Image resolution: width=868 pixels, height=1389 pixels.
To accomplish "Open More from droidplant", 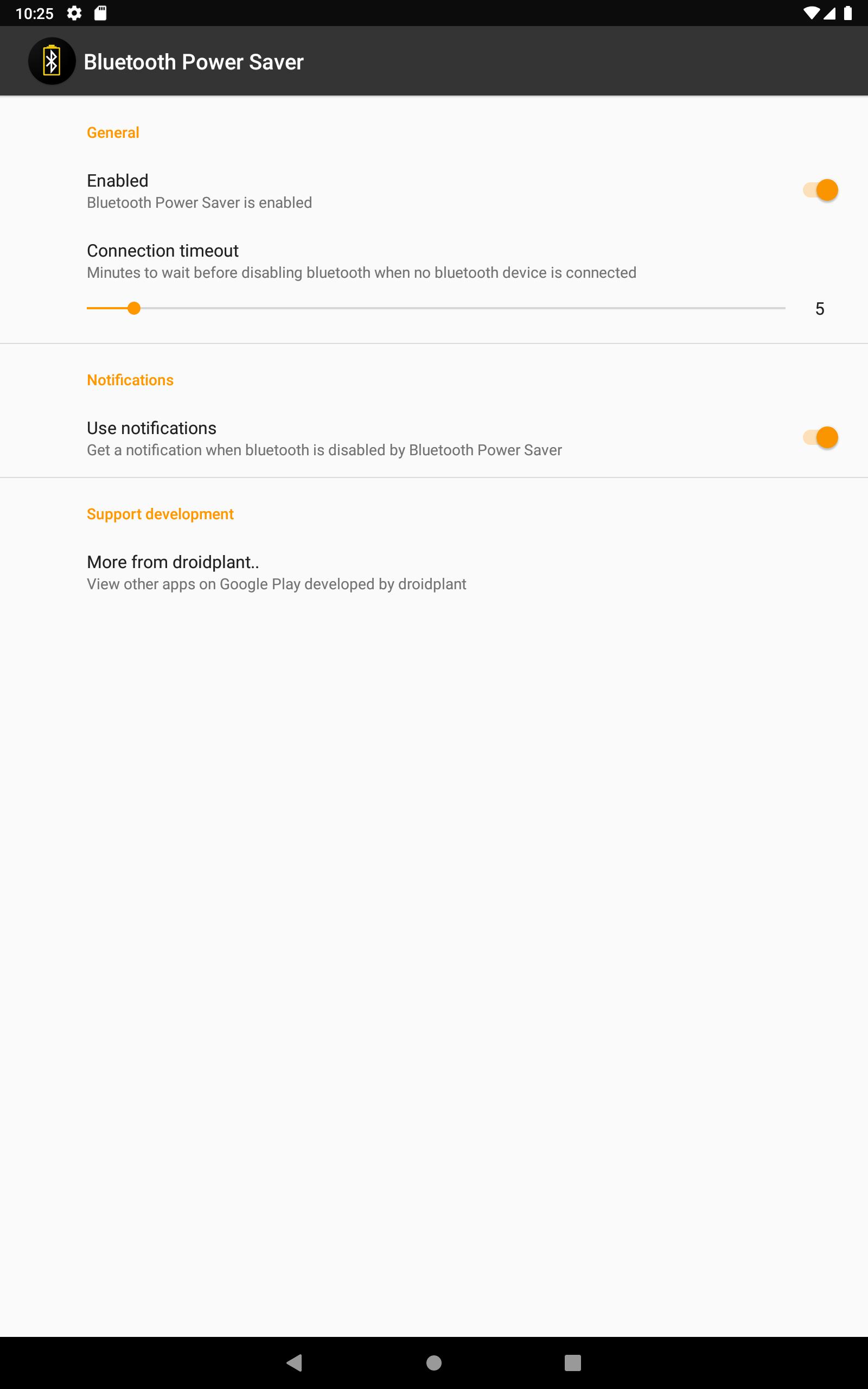I will pos(276,572).
